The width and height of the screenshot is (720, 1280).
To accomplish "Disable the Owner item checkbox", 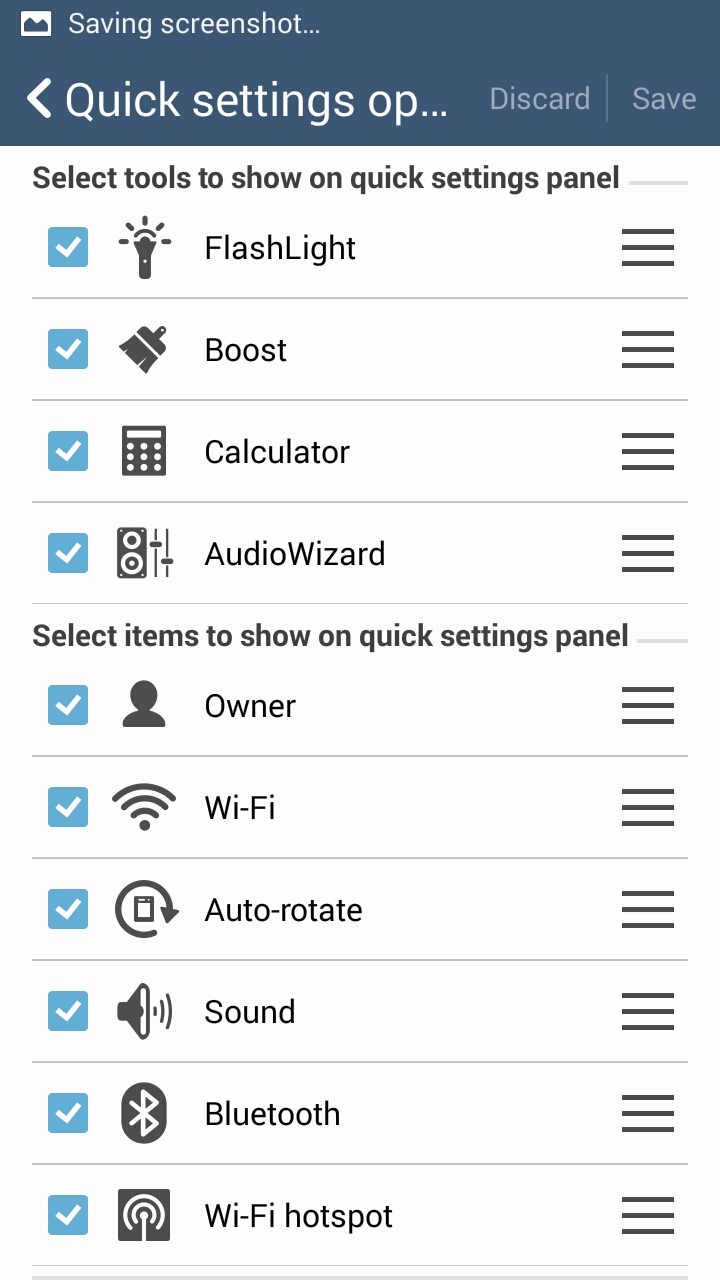I will 68,705.
